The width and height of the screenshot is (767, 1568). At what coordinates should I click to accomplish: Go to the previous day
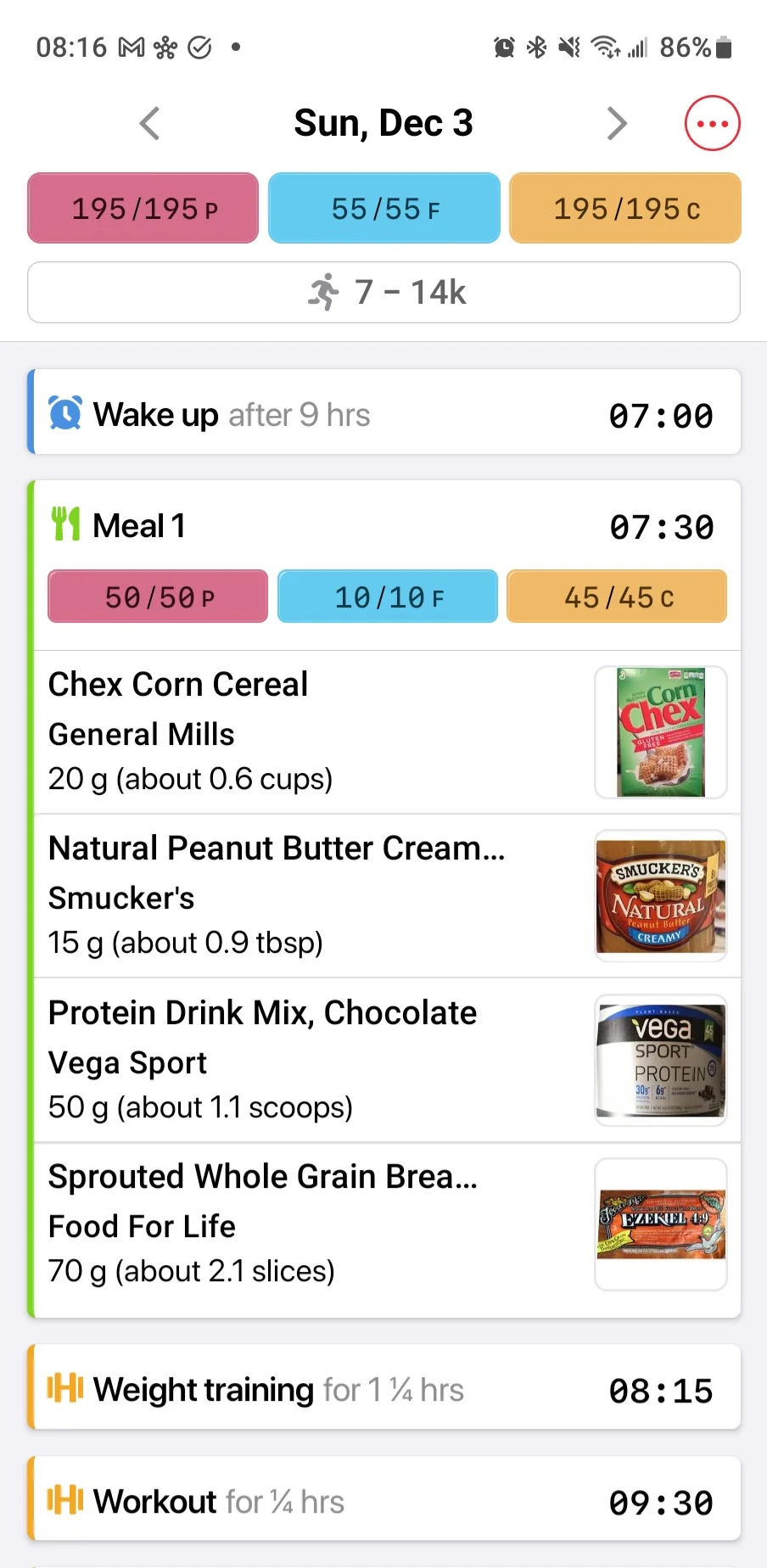[x=150, y=124]
